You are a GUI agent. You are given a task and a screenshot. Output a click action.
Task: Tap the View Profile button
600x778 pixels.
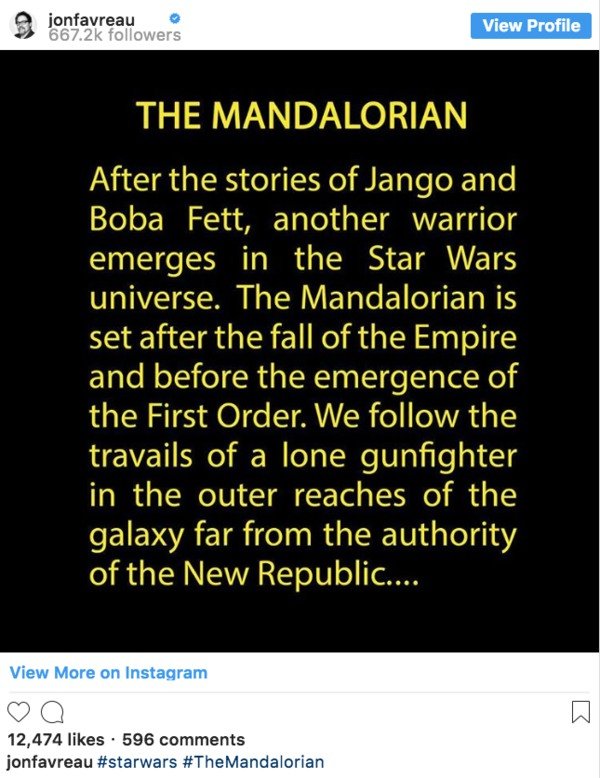tap(531, 25)
